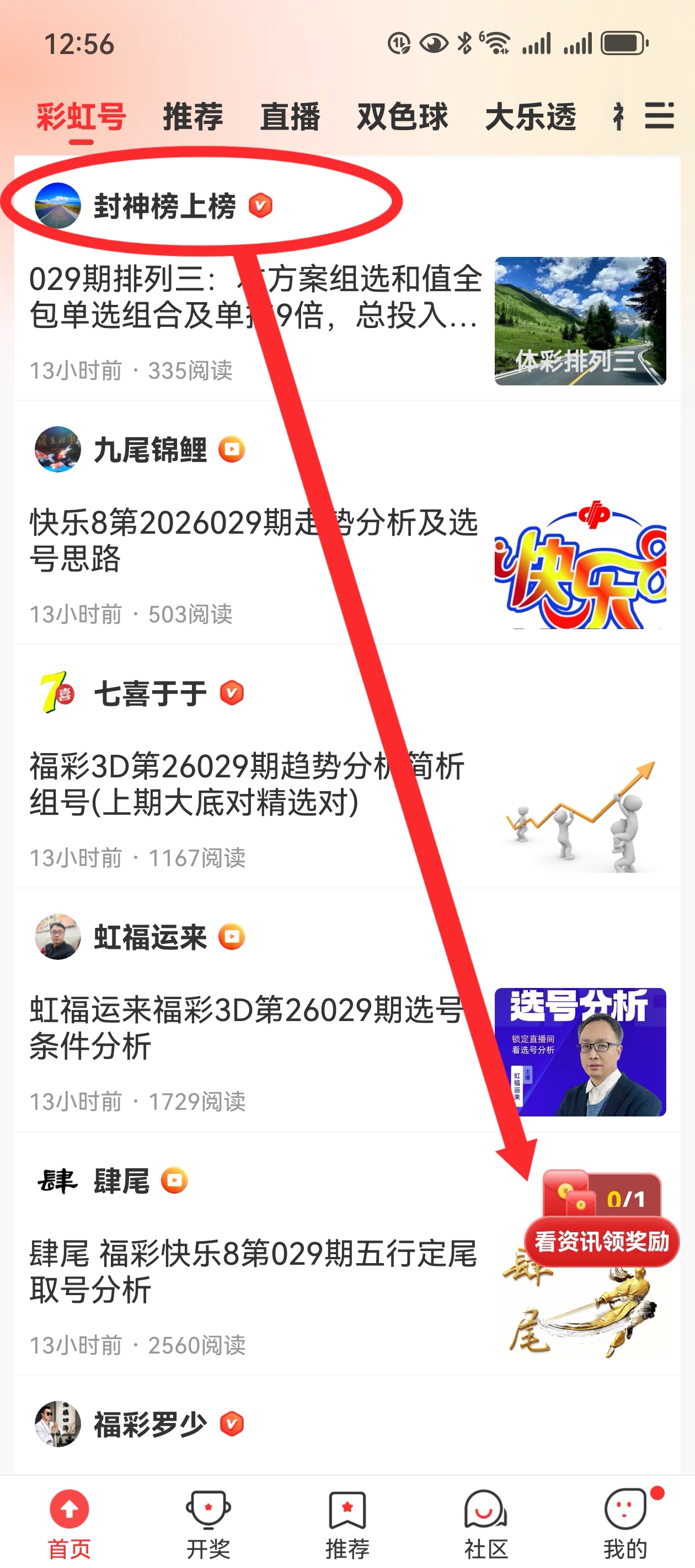Open the 直播 live stream tab
Image resolution: width=695 pixels, height=1568 pixels.
[x=291, y=117]
